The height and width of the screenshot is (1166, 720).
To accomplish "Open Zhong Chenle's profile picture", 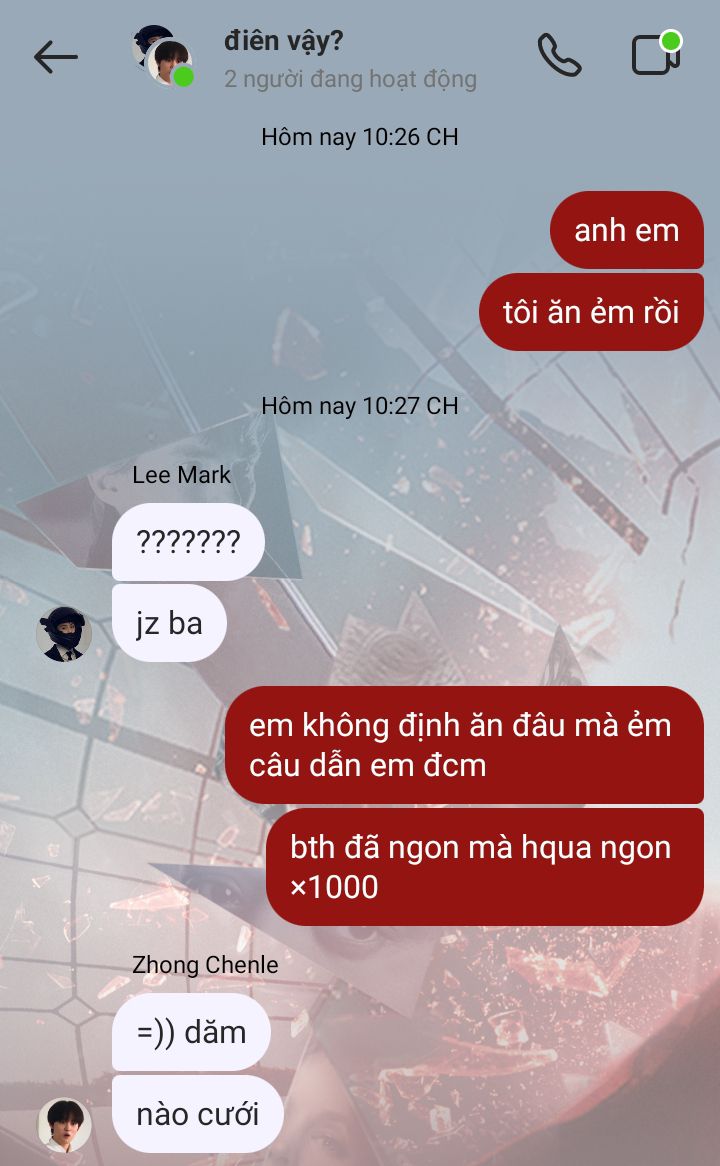I will 64,1124.
